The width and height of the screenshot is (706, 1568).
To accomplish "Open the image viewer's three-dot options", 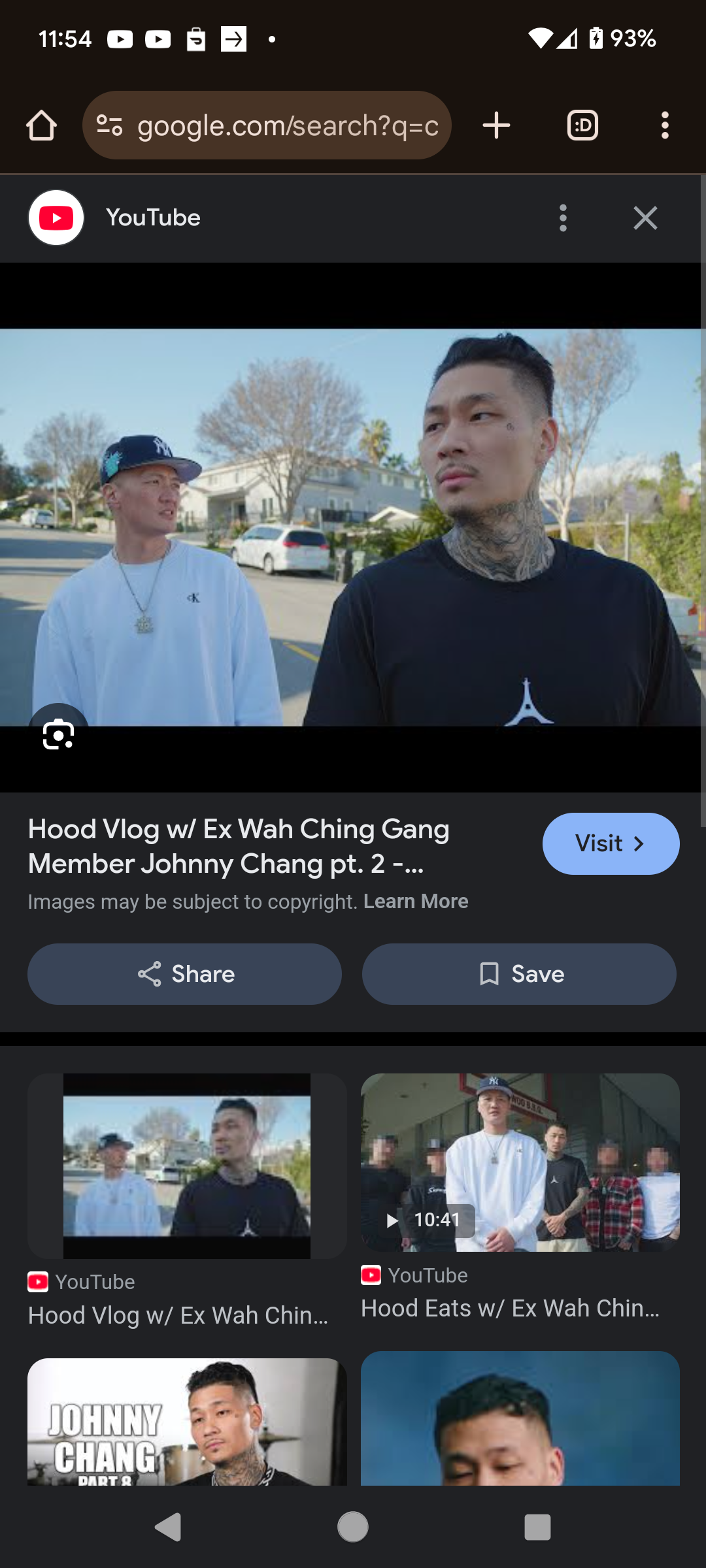I will tap(563, 218).
